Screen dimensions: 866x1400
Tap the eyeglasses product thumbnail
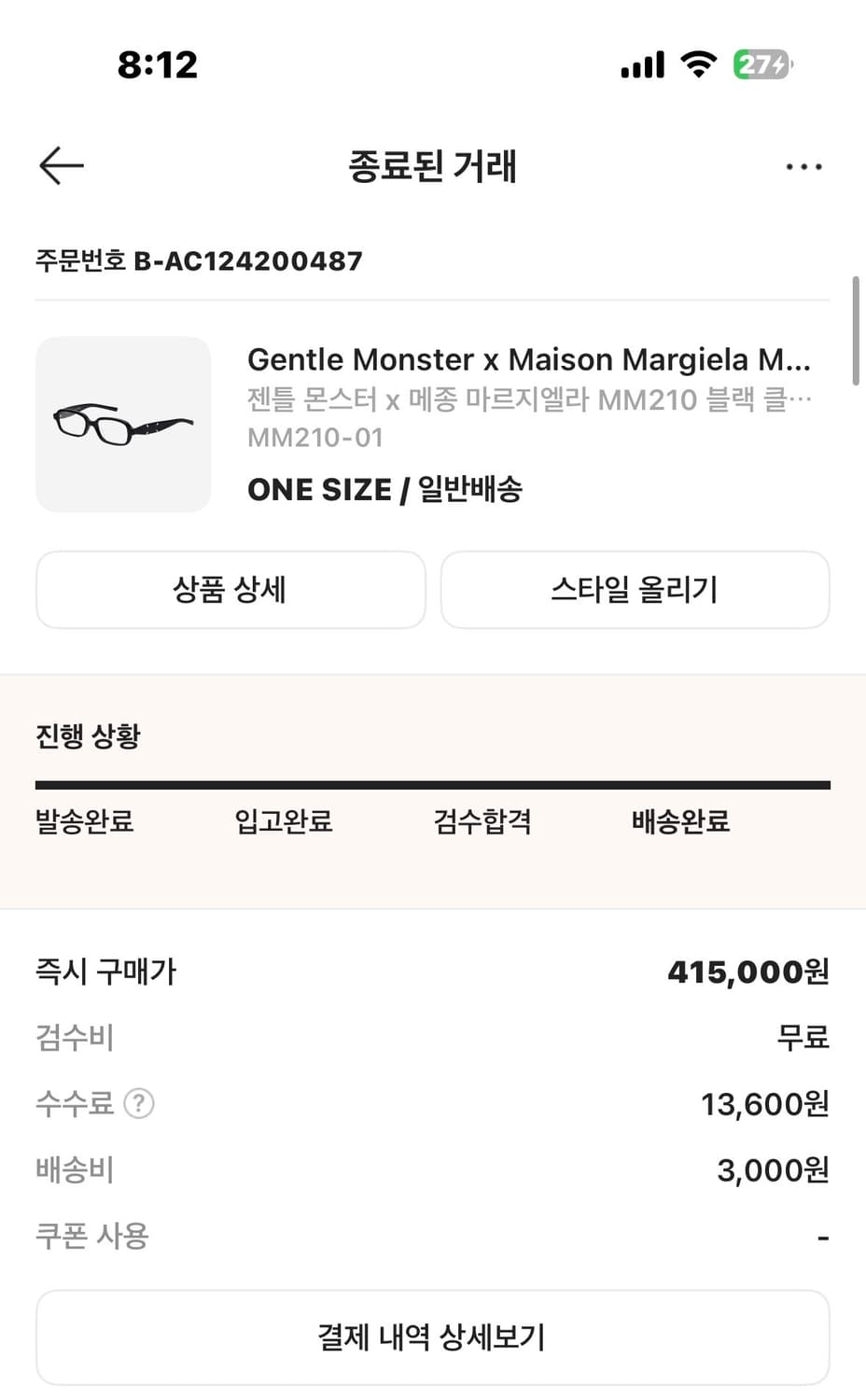[124, 424]
